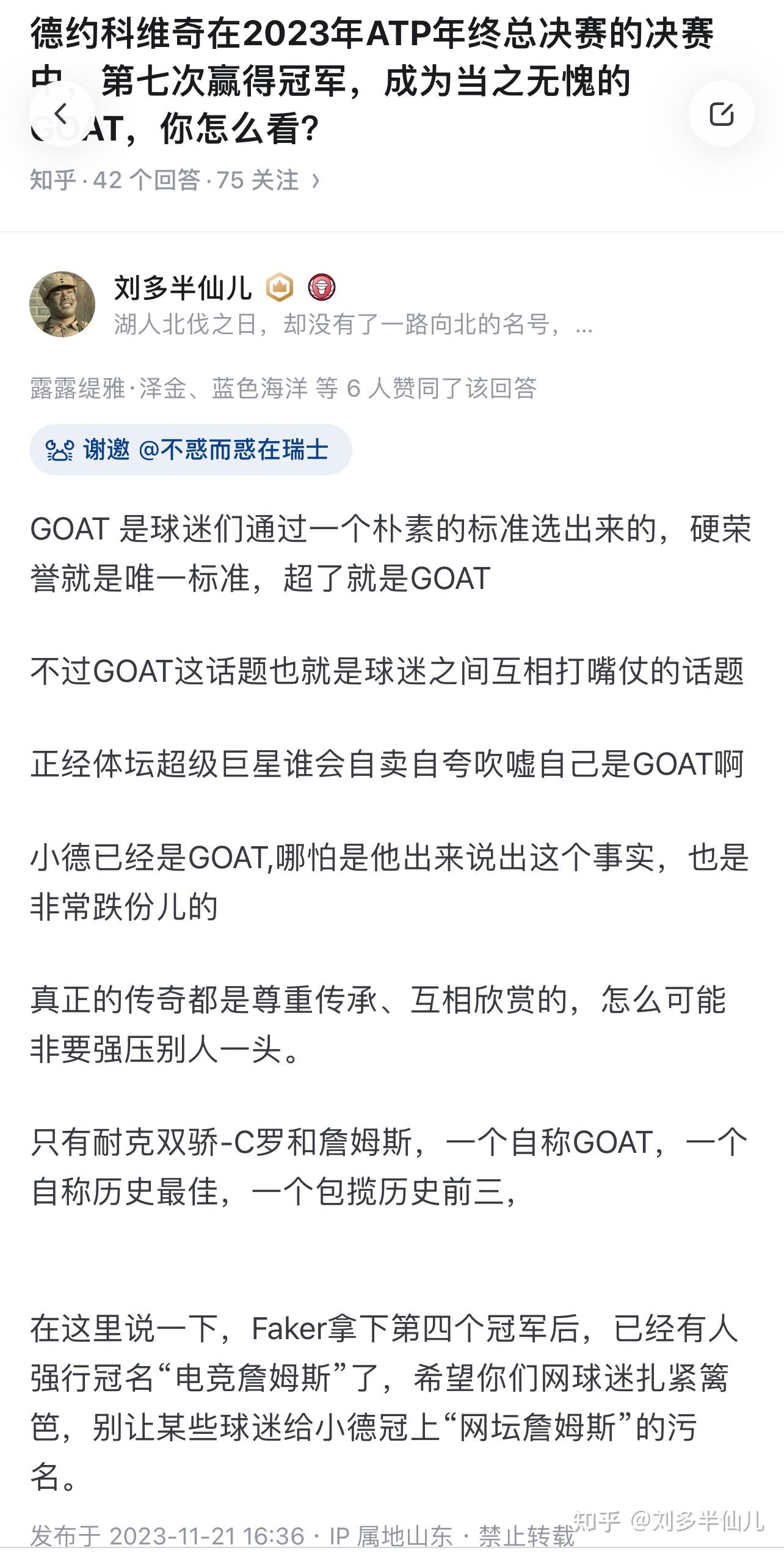Open the author name 刘多半仙儿

pos(183,288)
